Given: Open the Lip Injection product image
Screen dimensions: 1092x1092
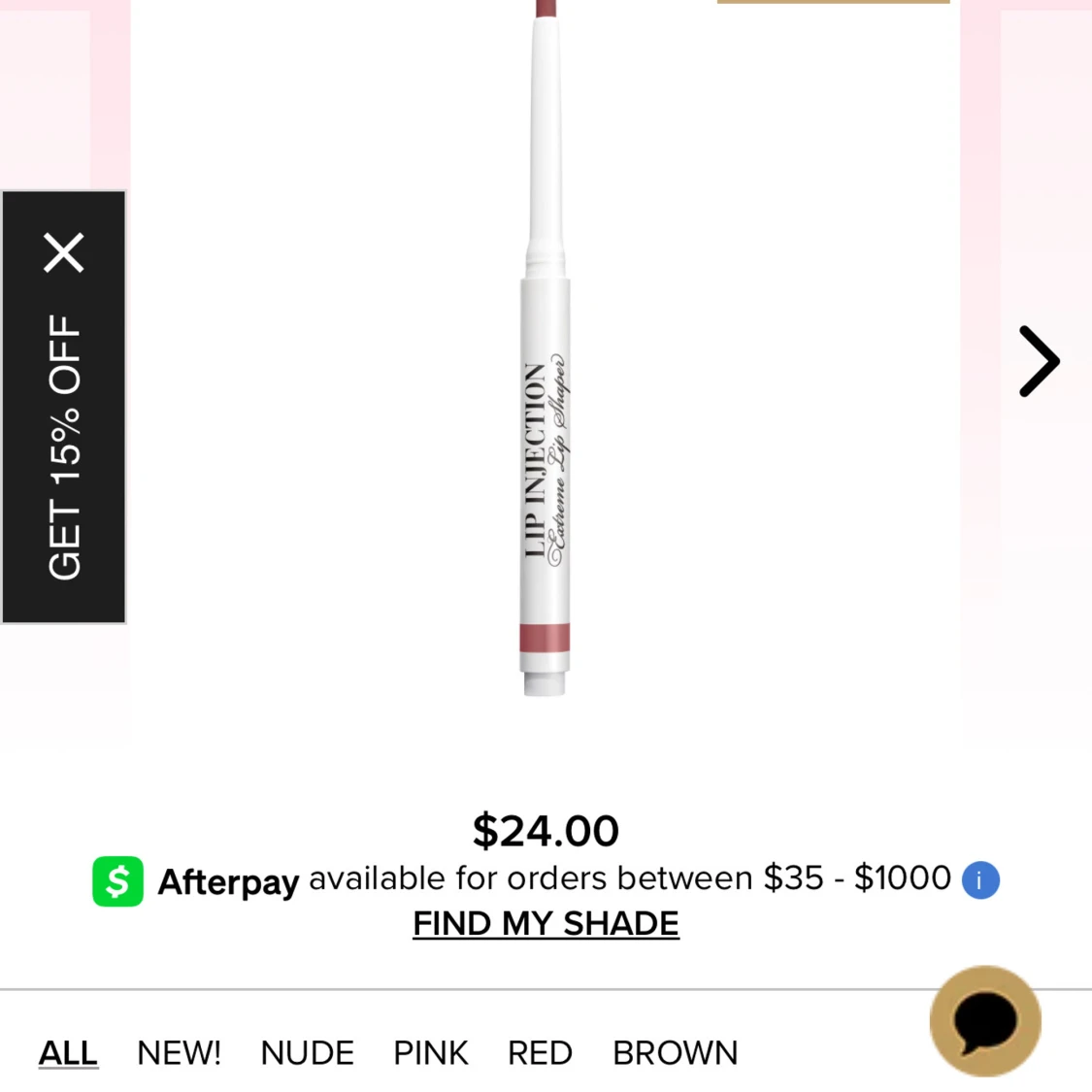Looking at the screenshot, I should 546,388.
